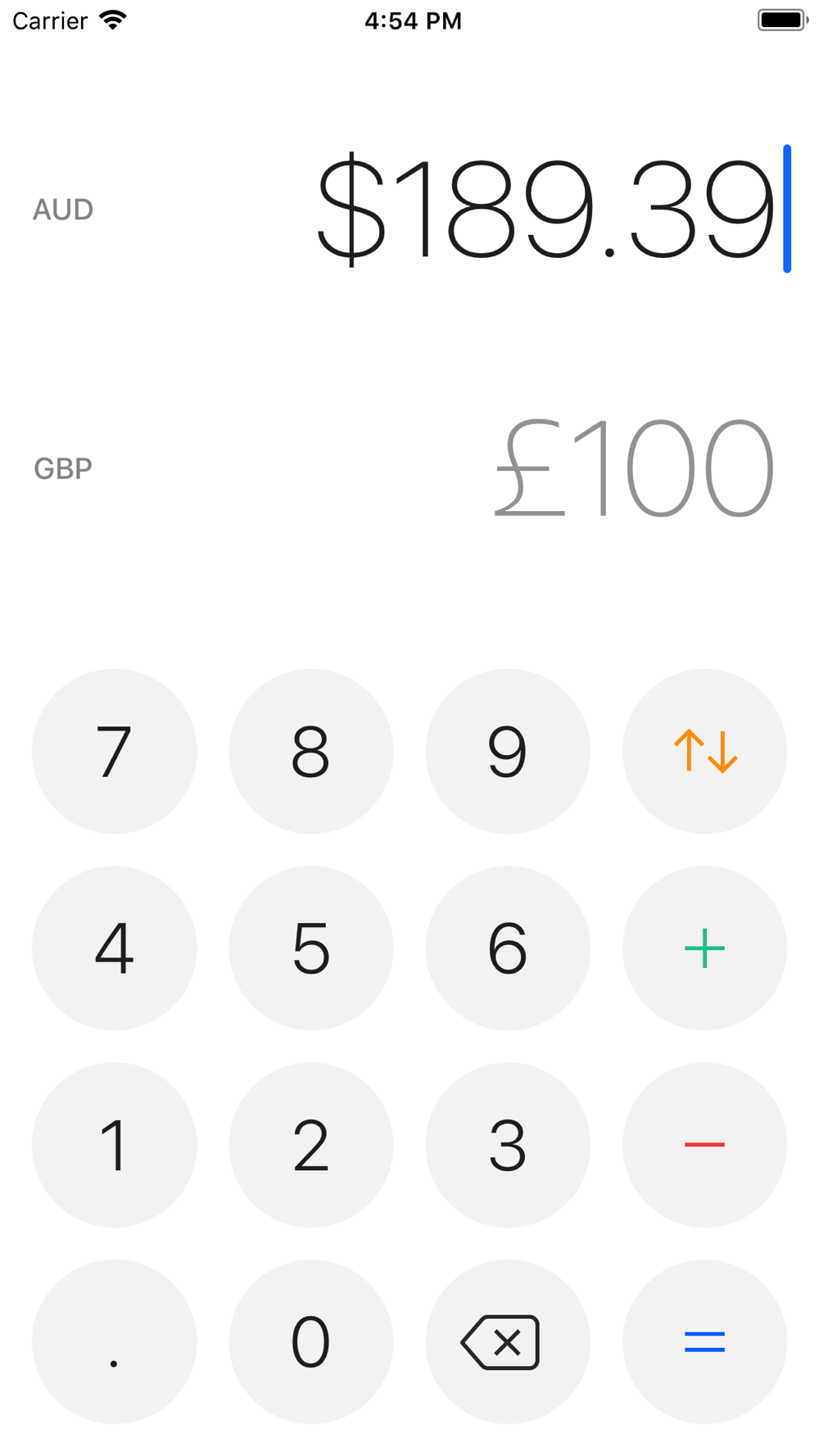Enter digit 5 on keypad
Screen dimensions: 819x1456
[311, 947]
